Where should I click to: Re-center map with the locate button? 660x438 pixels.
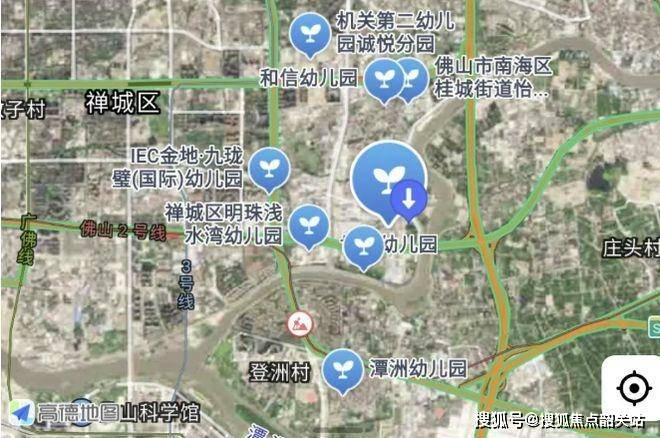click(631, 388)
